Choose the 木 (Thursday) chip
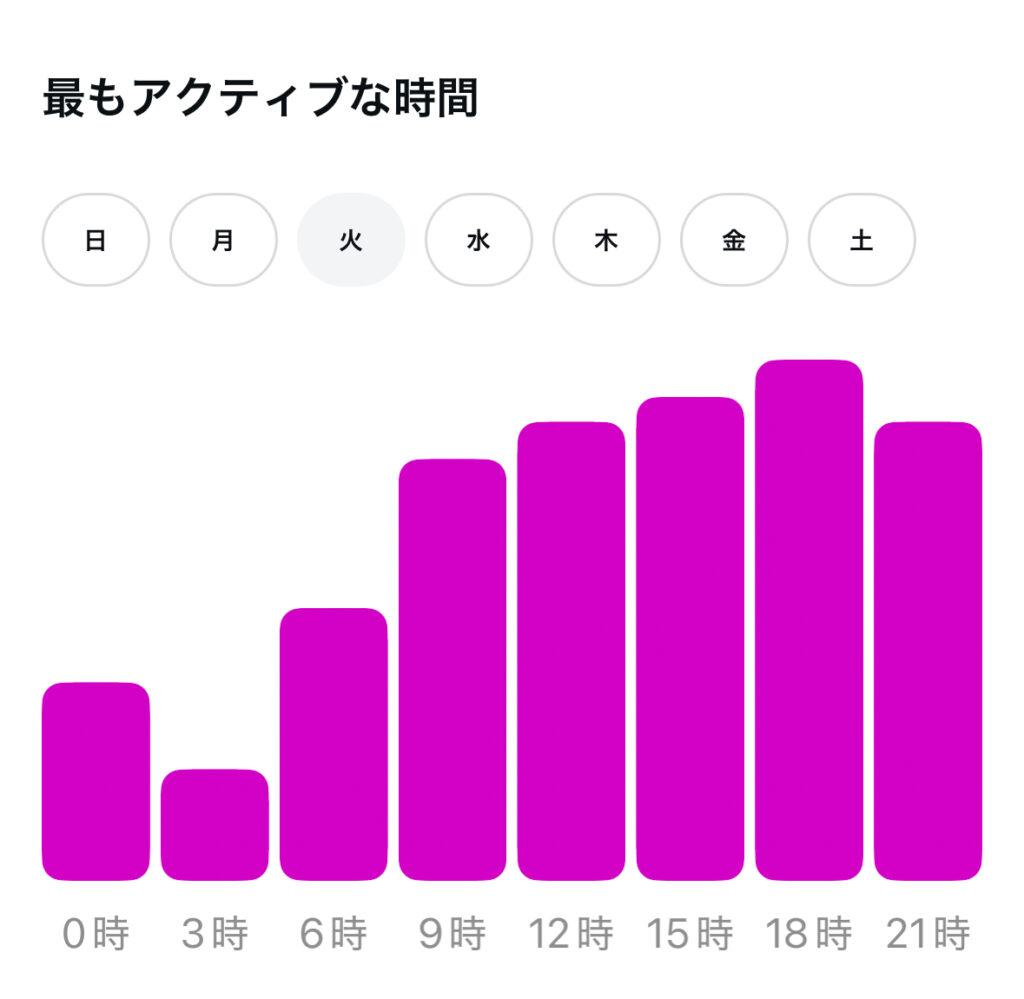The image size is (1024, 999). [606, 240]
